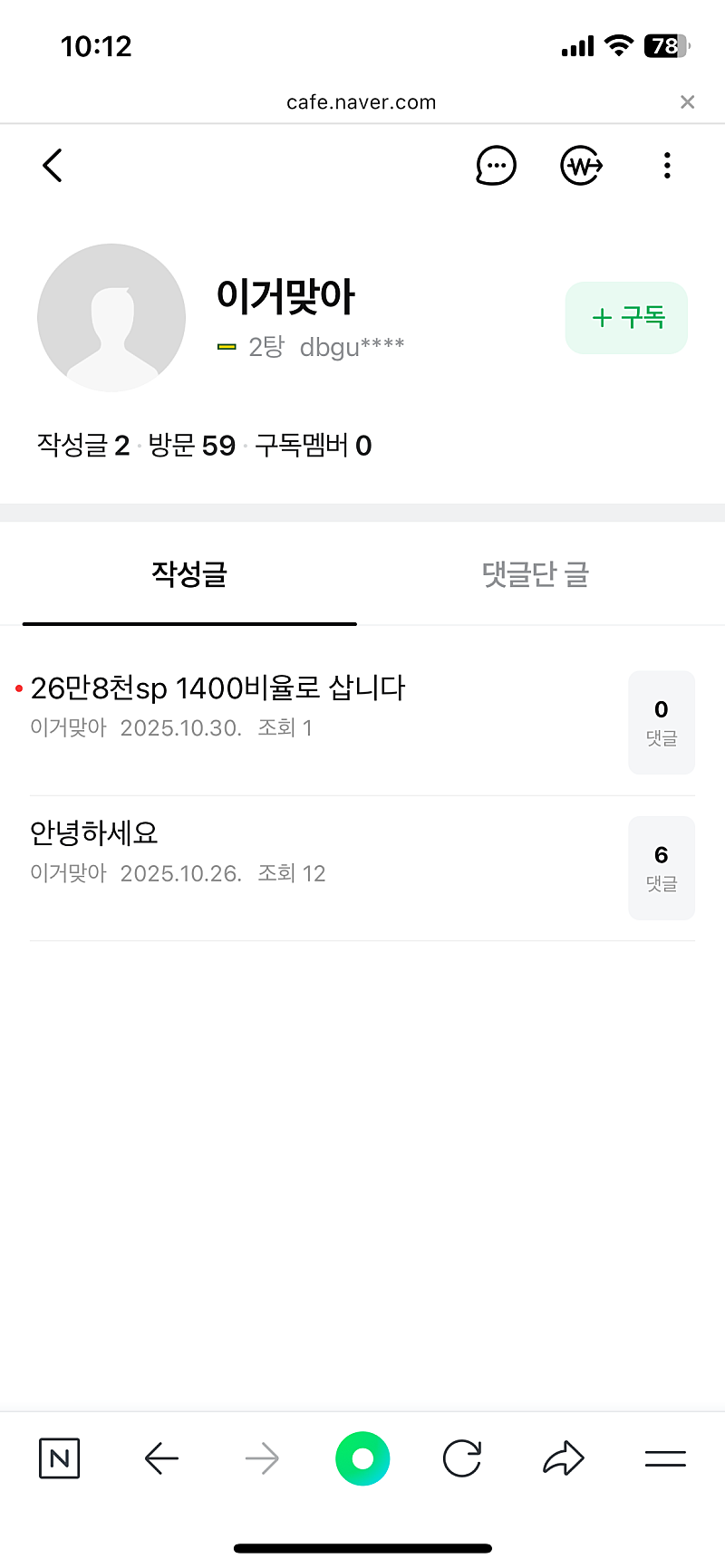Open the 안녕하세요 post
The image size is (725, 1568).
tap(94, 832)
